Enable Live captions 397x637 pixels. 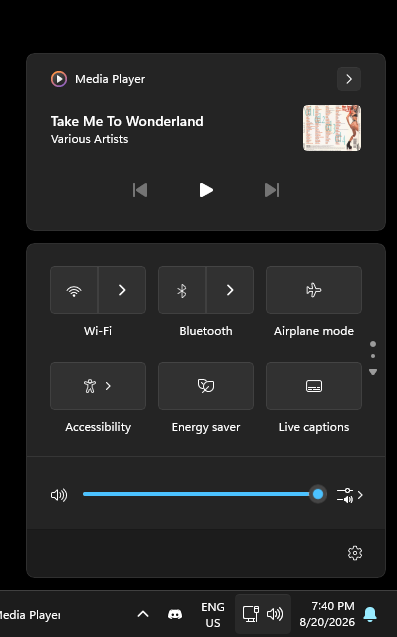314,386
